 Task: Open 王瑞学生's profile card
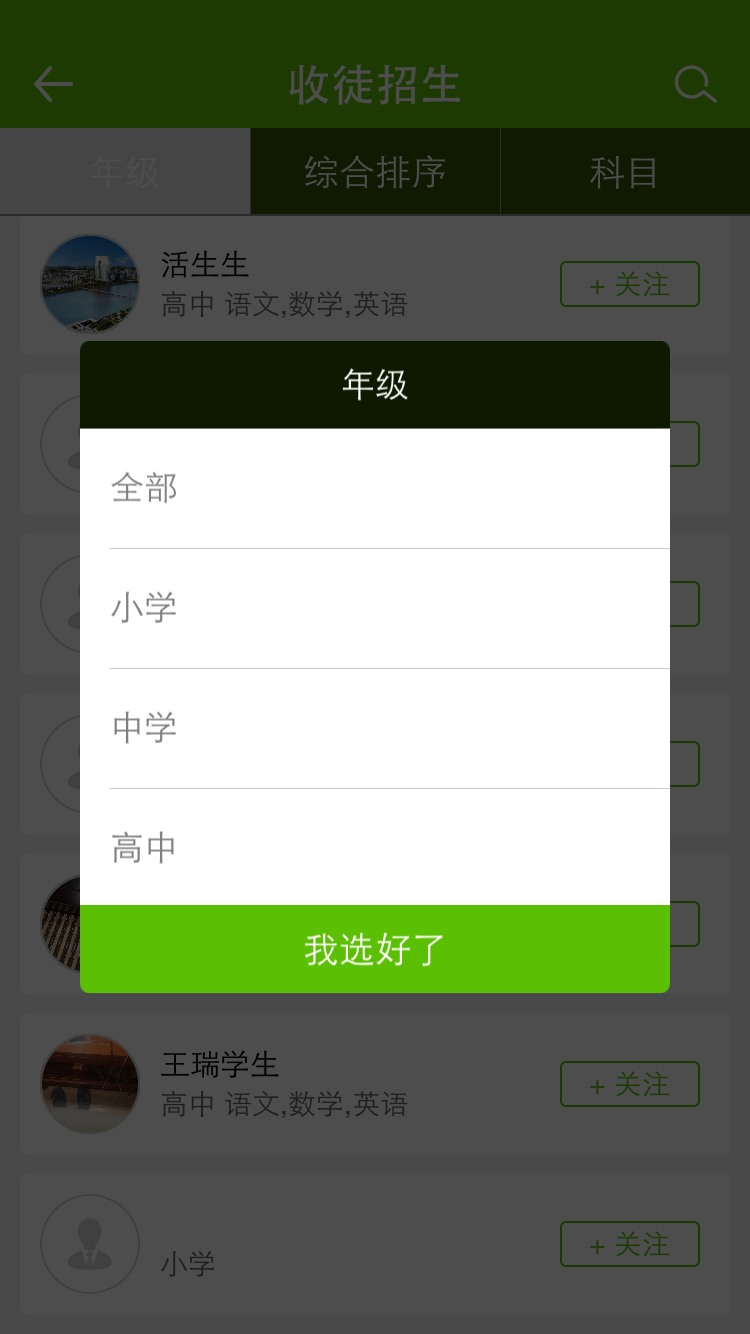tap(300, 1084)
